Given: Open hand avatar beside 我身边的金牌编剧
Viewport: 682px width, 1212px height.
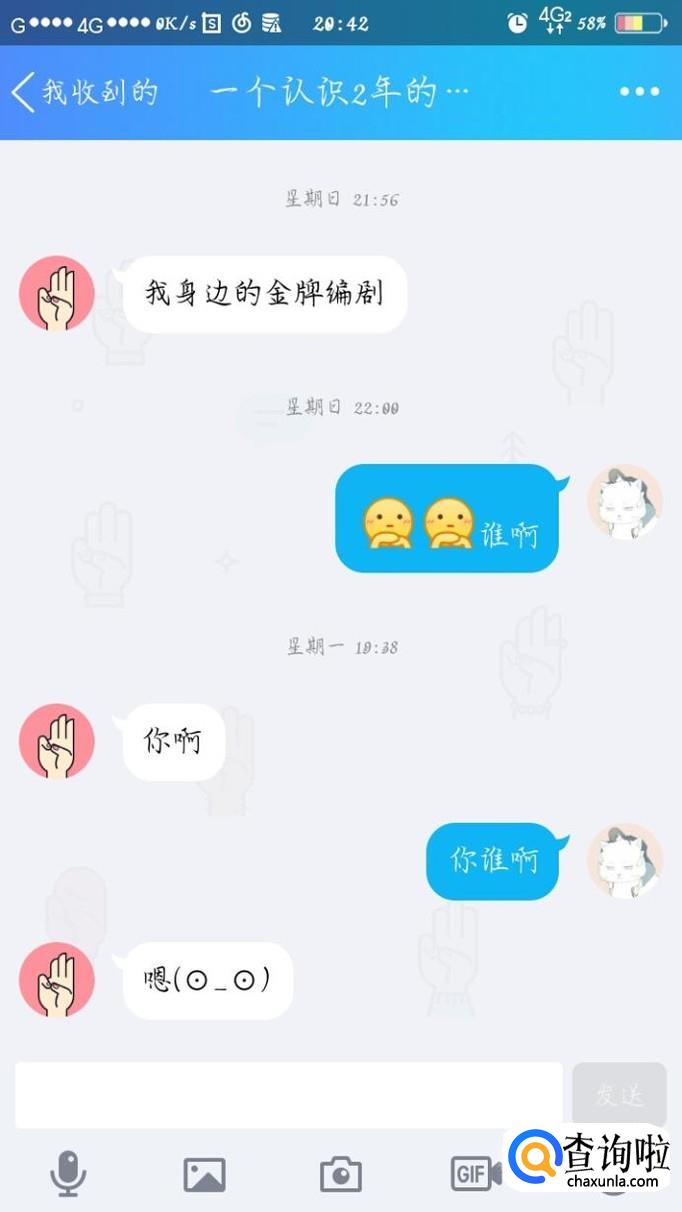Looking at the screenshot, I should click(57, 293).
